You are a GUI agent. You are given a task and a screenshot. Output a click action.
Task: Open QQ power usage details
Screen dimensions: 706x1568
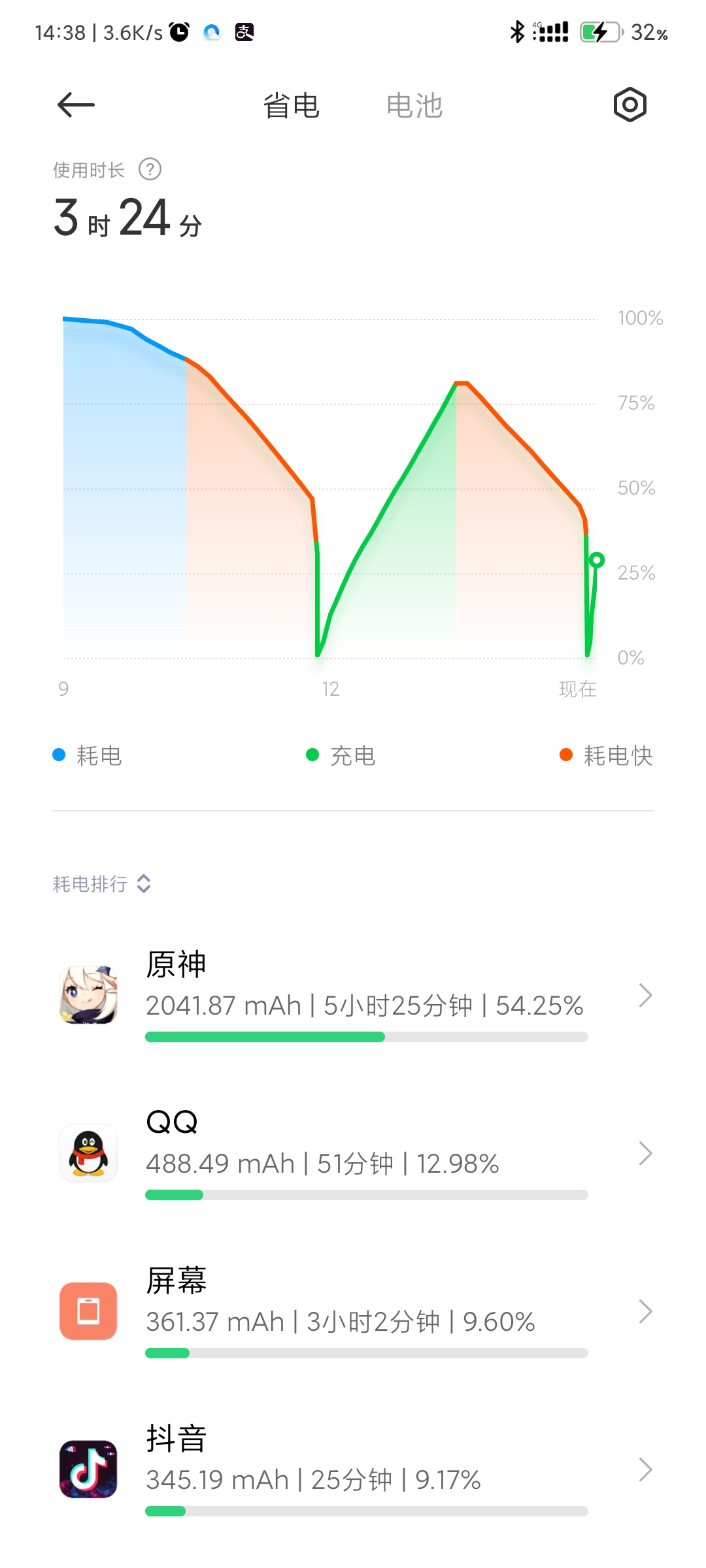(353, 1153)
